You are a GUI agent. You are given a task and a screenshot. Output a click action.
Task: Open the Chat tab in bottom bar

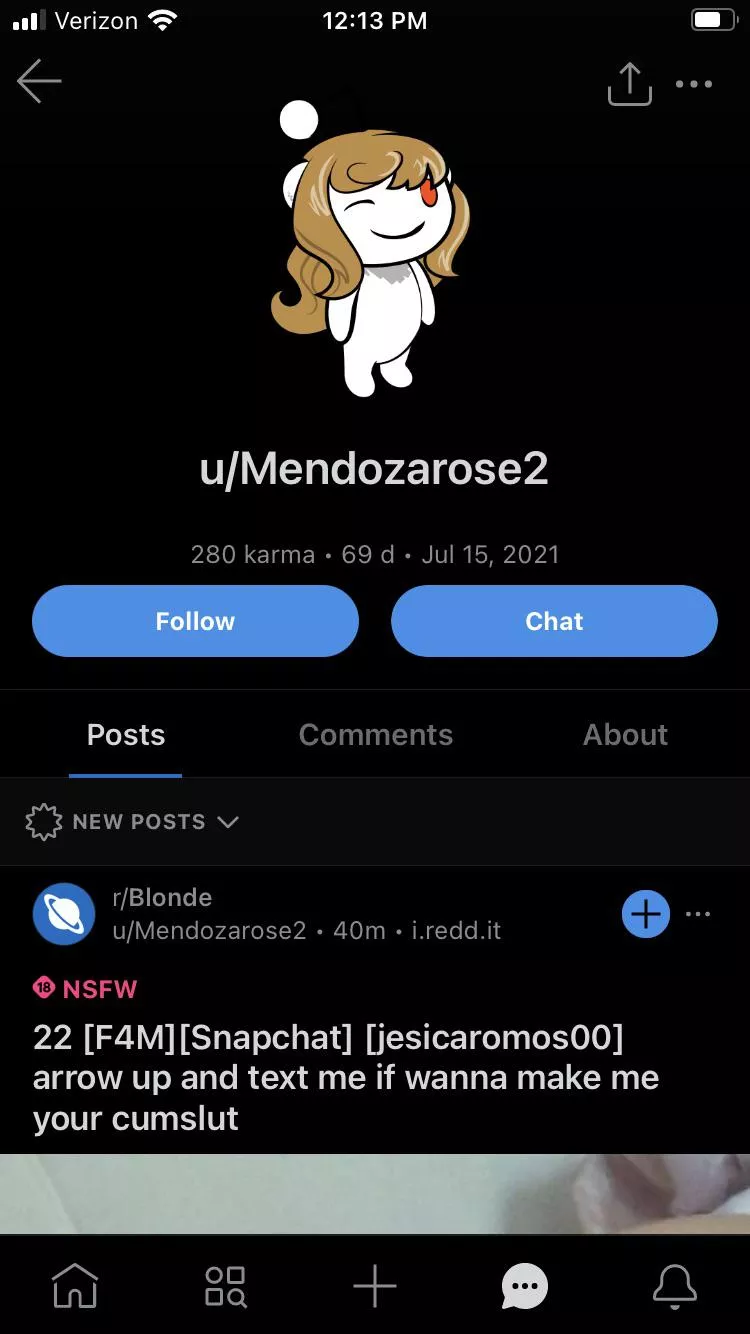[x=525, y=1286]
